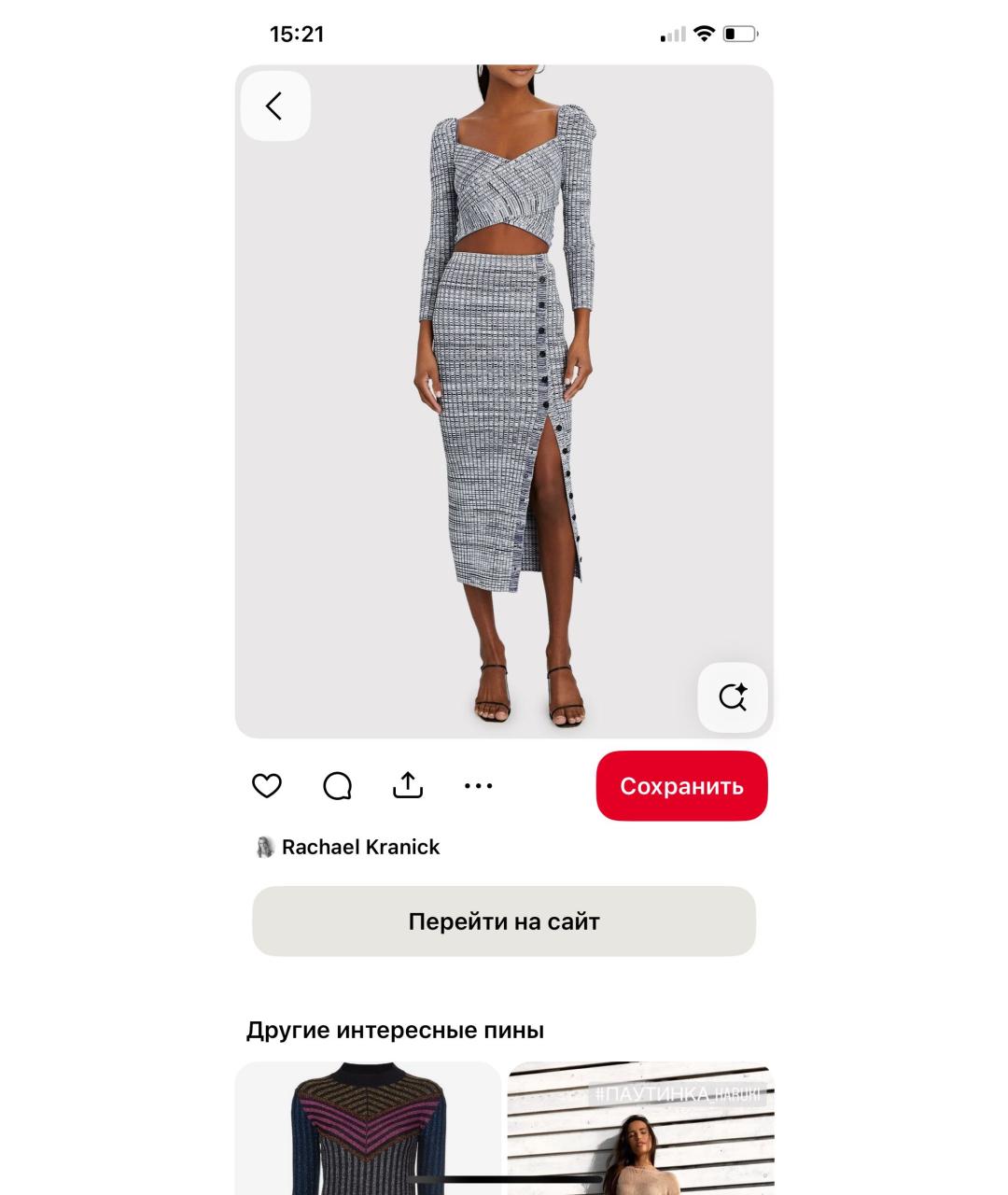Image resolution: width=1008 pixels, height=1195 pixels.
Task: Go back using the arrow button
Action: tap(274, 105)
